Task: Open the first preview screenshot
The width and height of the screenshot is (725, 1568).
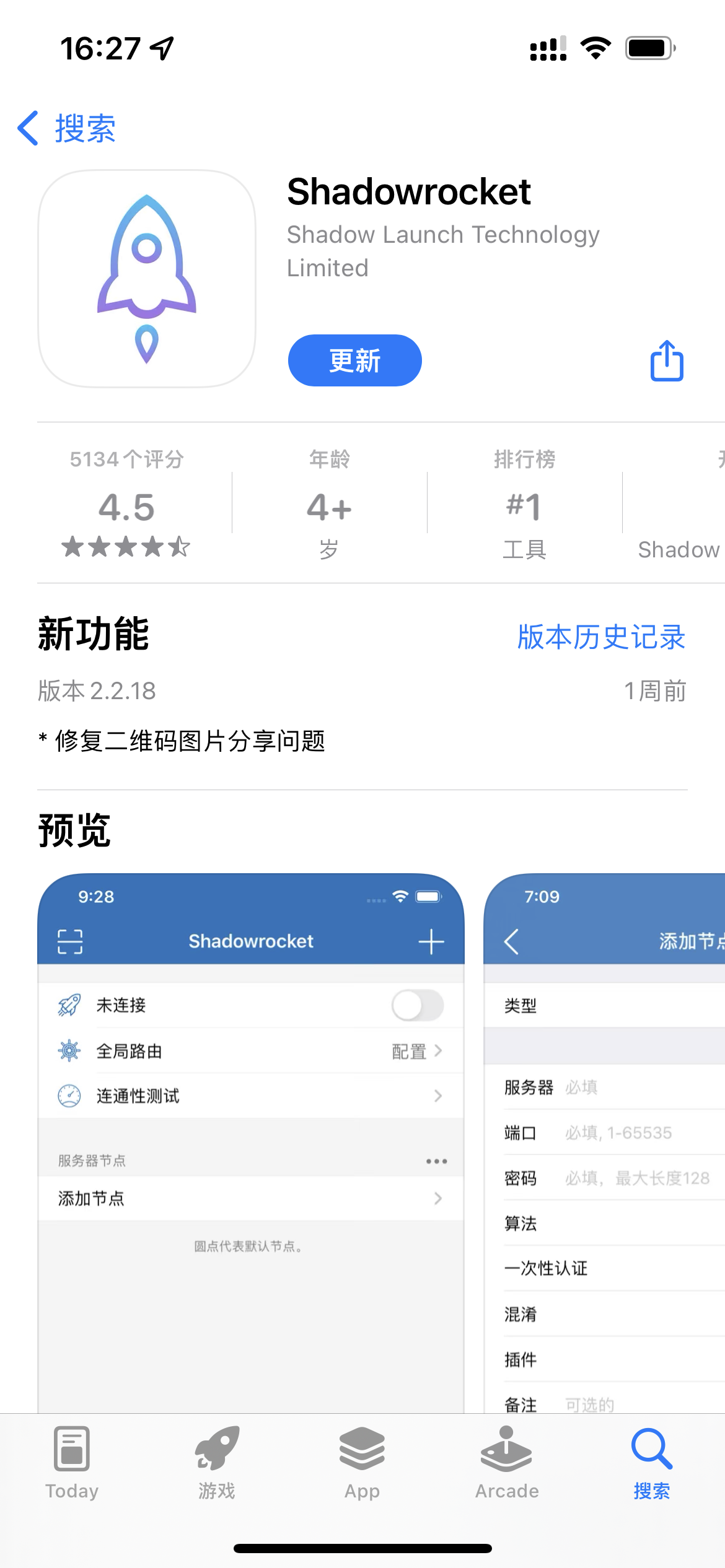Action: pyautogui.click(x=251, y=1143)
